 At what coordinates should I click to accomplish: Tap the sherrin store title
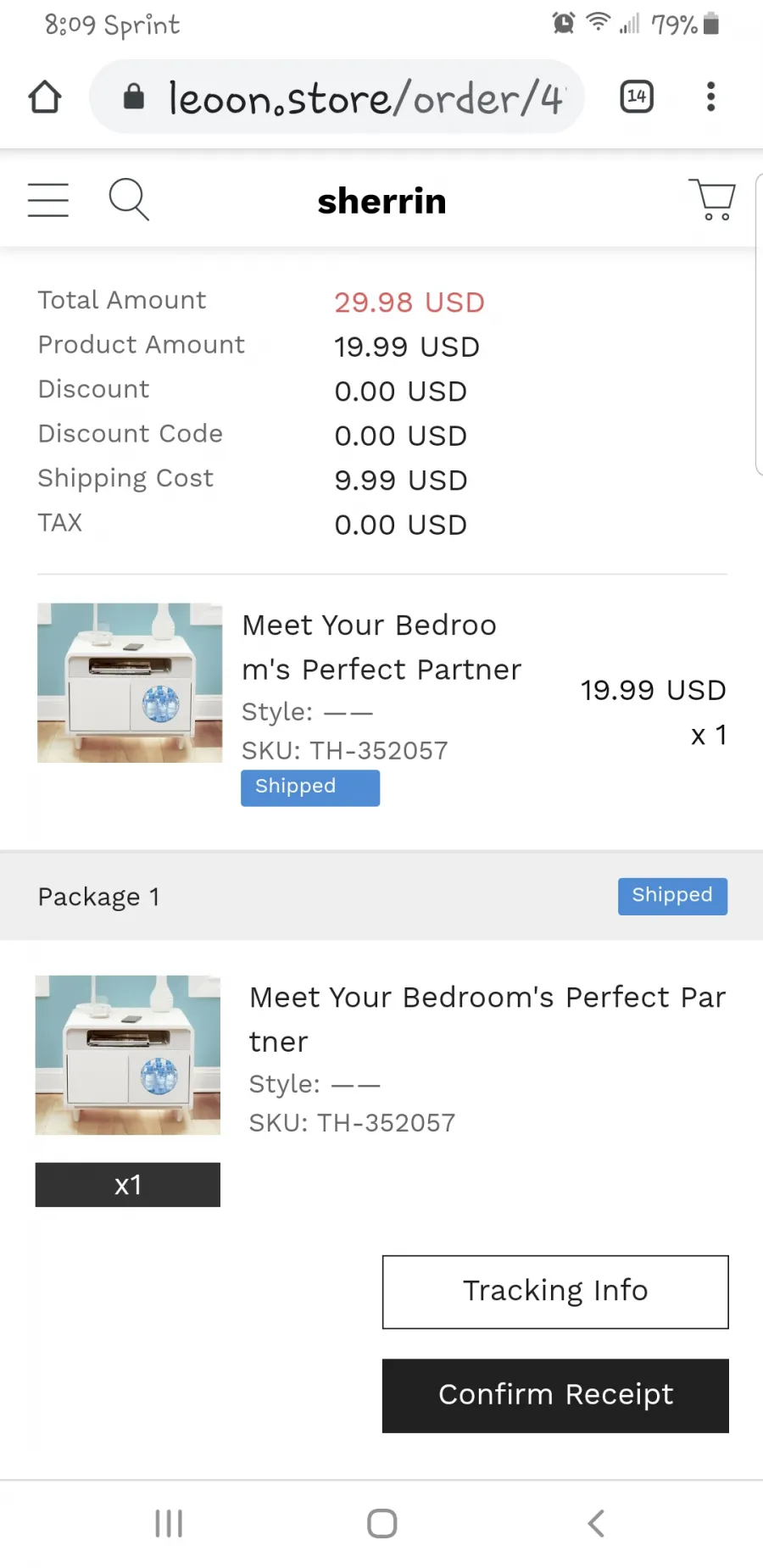tap(381, 201)
